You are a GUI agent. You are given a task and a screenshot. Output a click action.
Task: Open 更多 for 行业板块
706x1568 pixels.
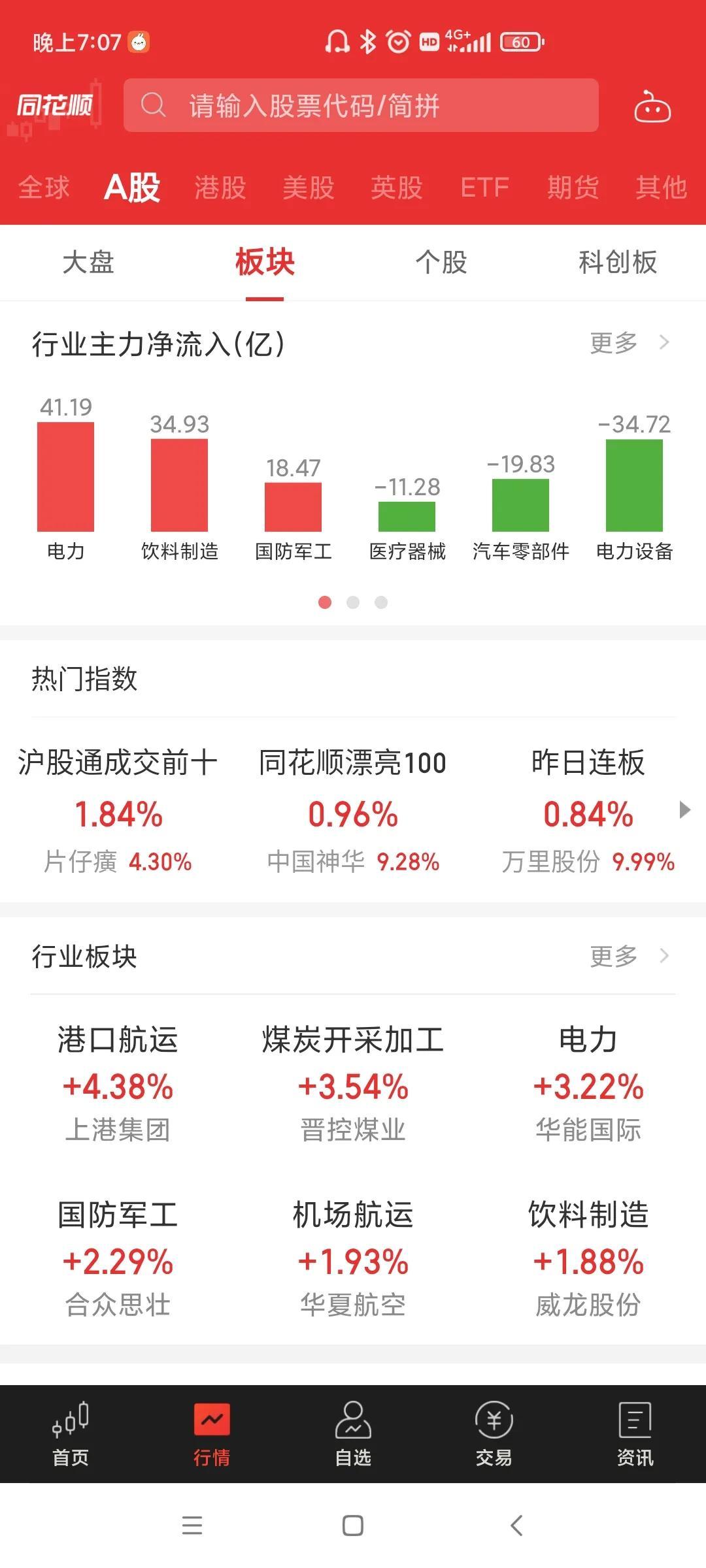(628, 956)
